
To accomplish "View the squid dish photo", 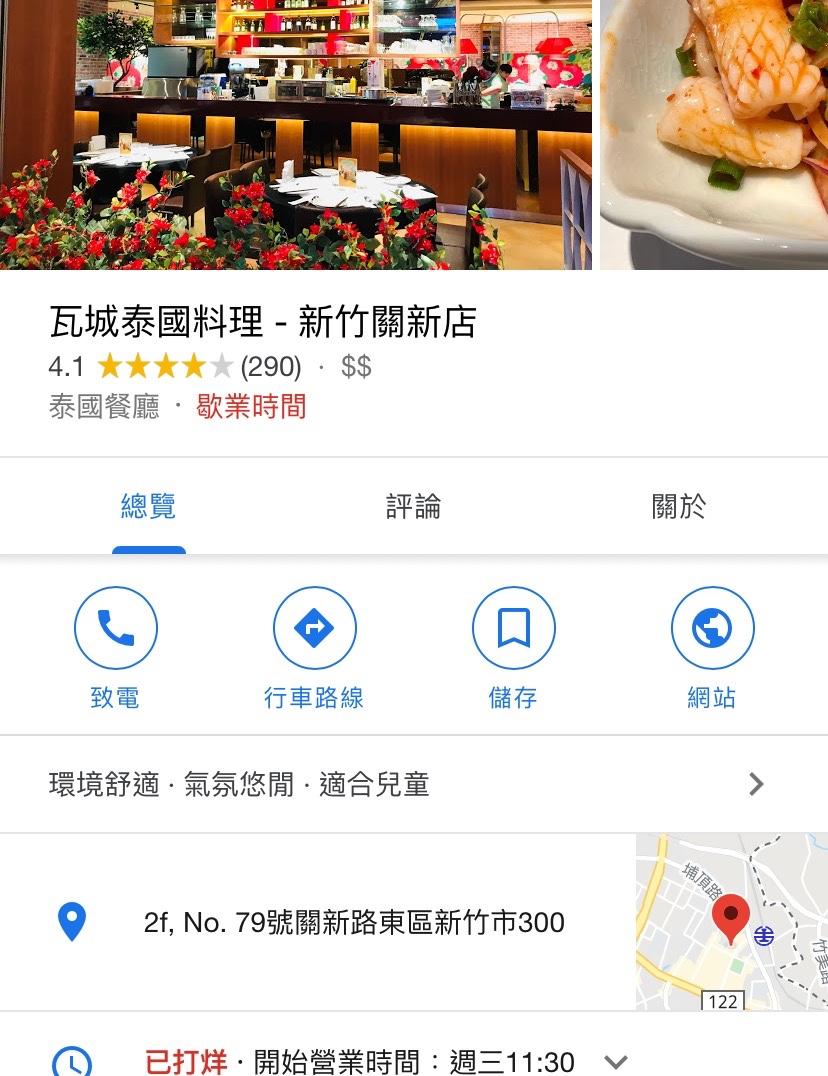I will tap(714, 135).
